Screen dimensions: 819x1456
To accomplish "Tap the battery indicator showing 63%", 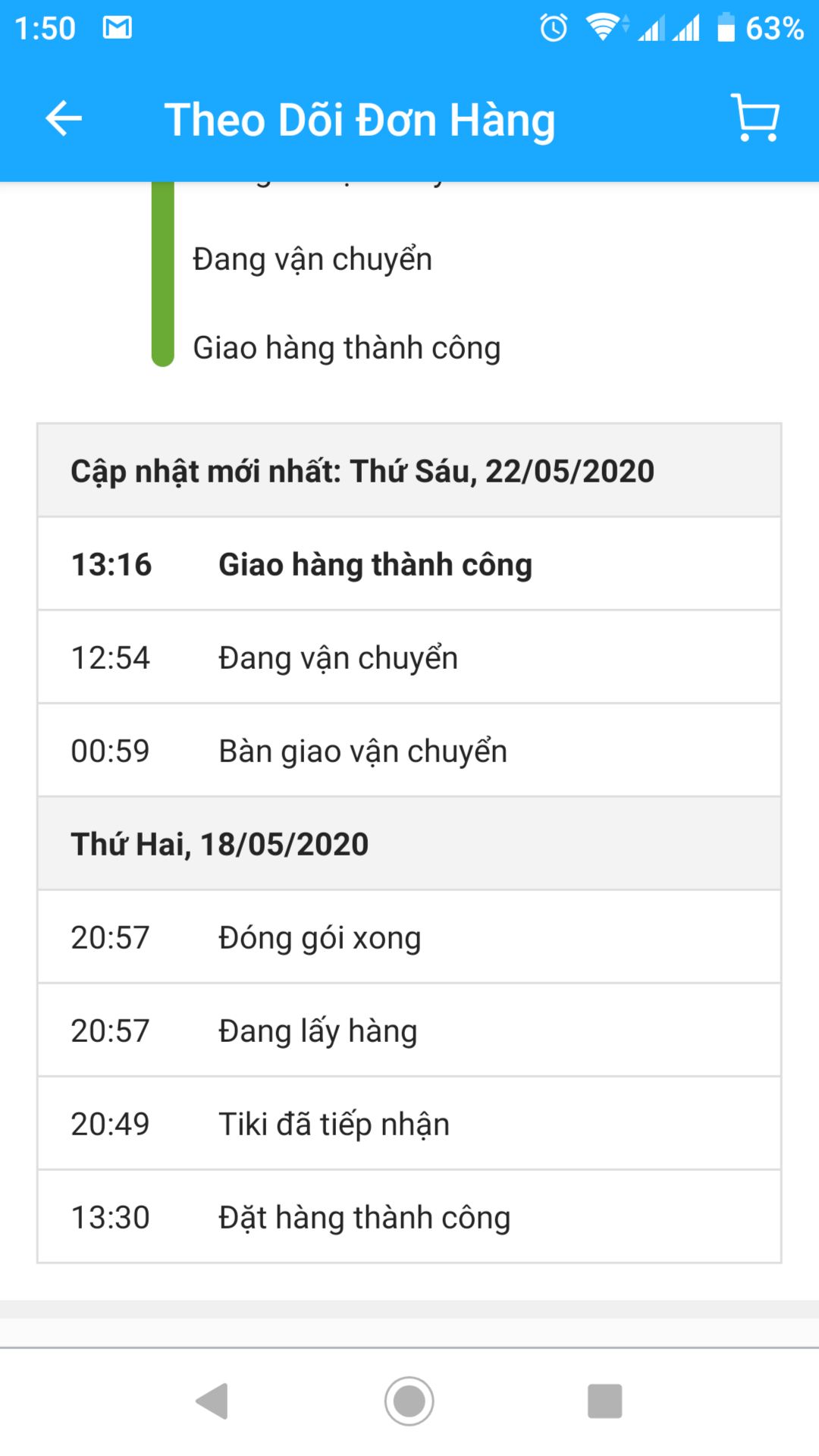I will click(x=758, y=27).
